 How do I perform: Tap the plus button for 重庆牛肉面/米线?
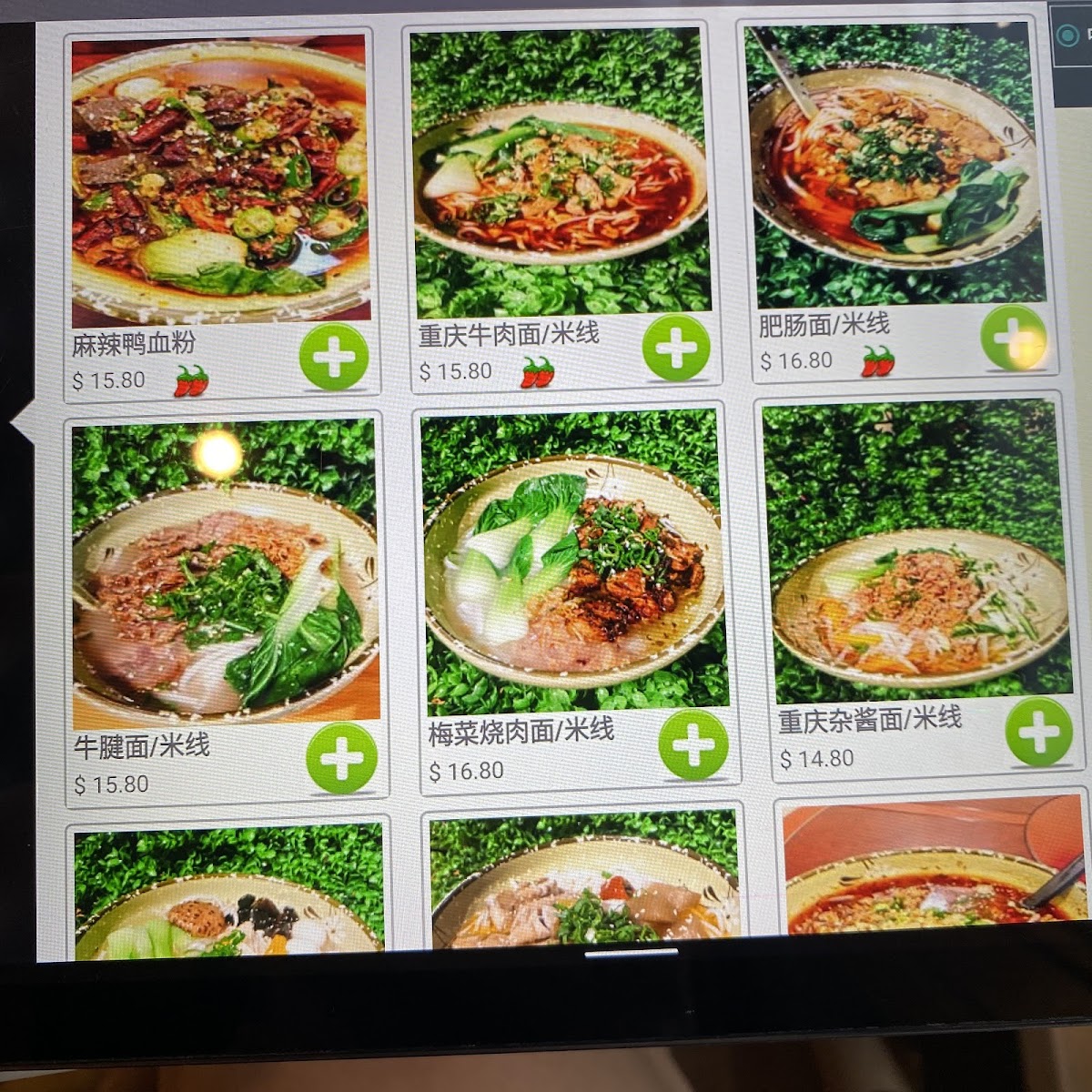point(676,349)
